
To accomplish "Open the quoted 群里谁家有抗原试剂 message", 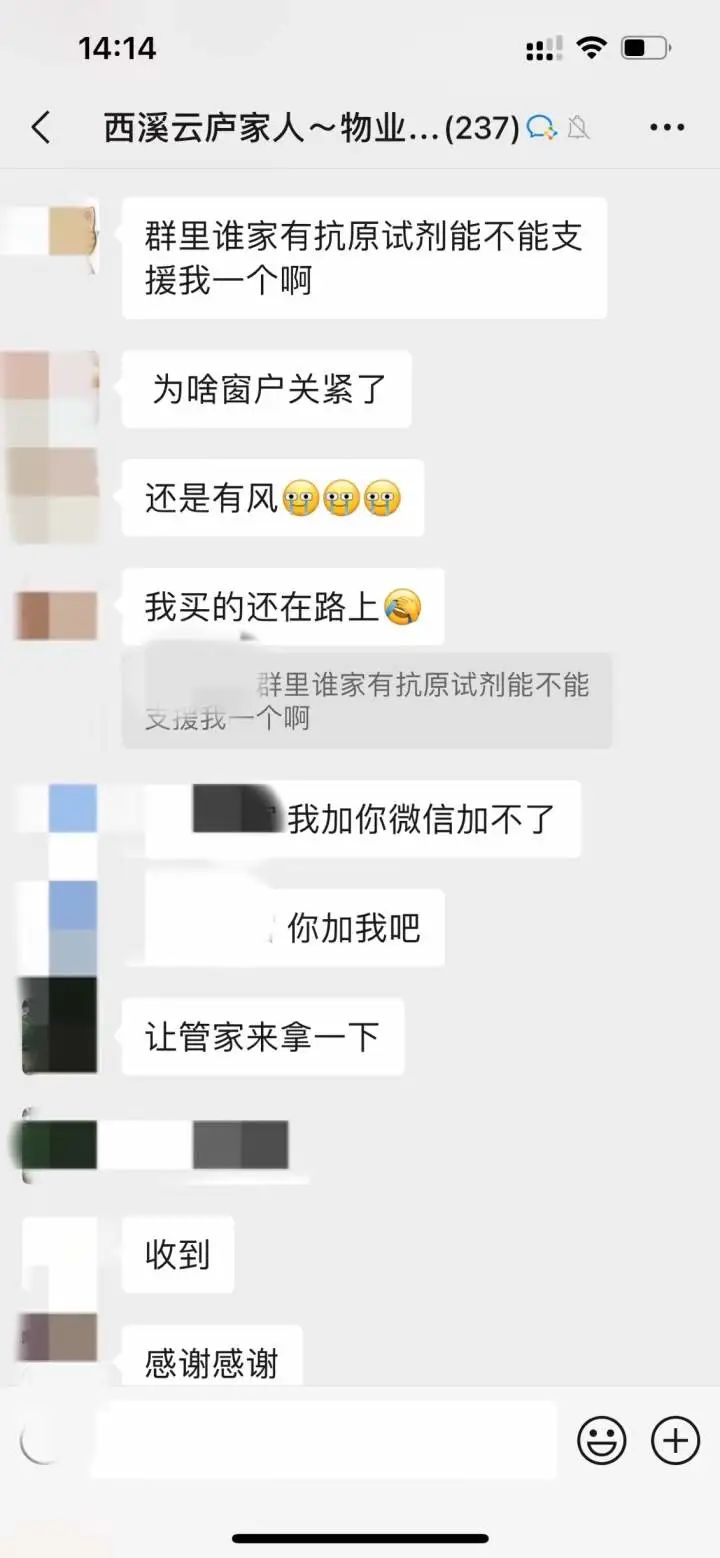I will [367, 701].
